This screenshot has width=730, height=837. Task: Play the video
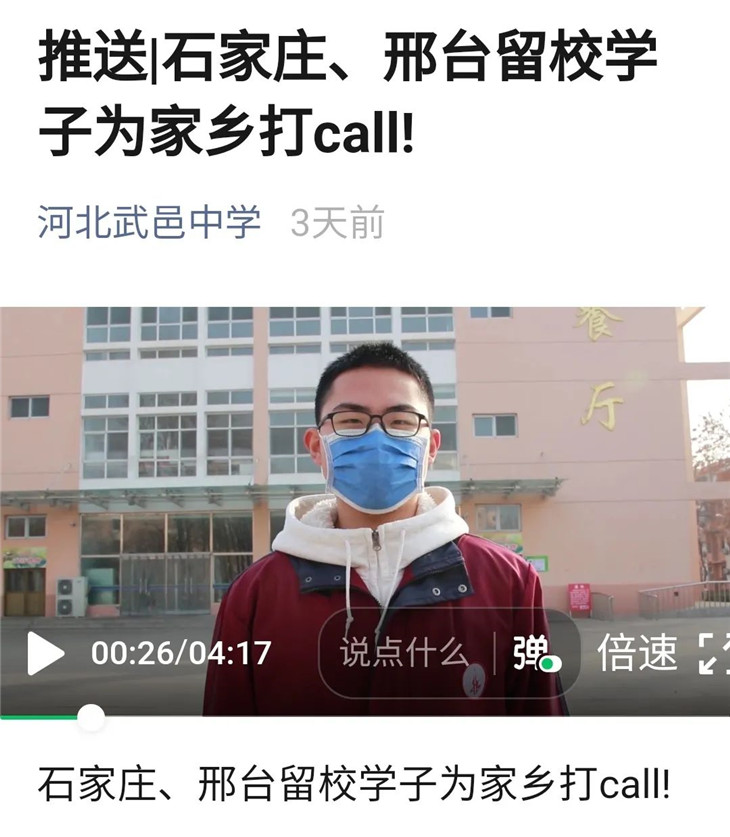[x=45, y=654]
